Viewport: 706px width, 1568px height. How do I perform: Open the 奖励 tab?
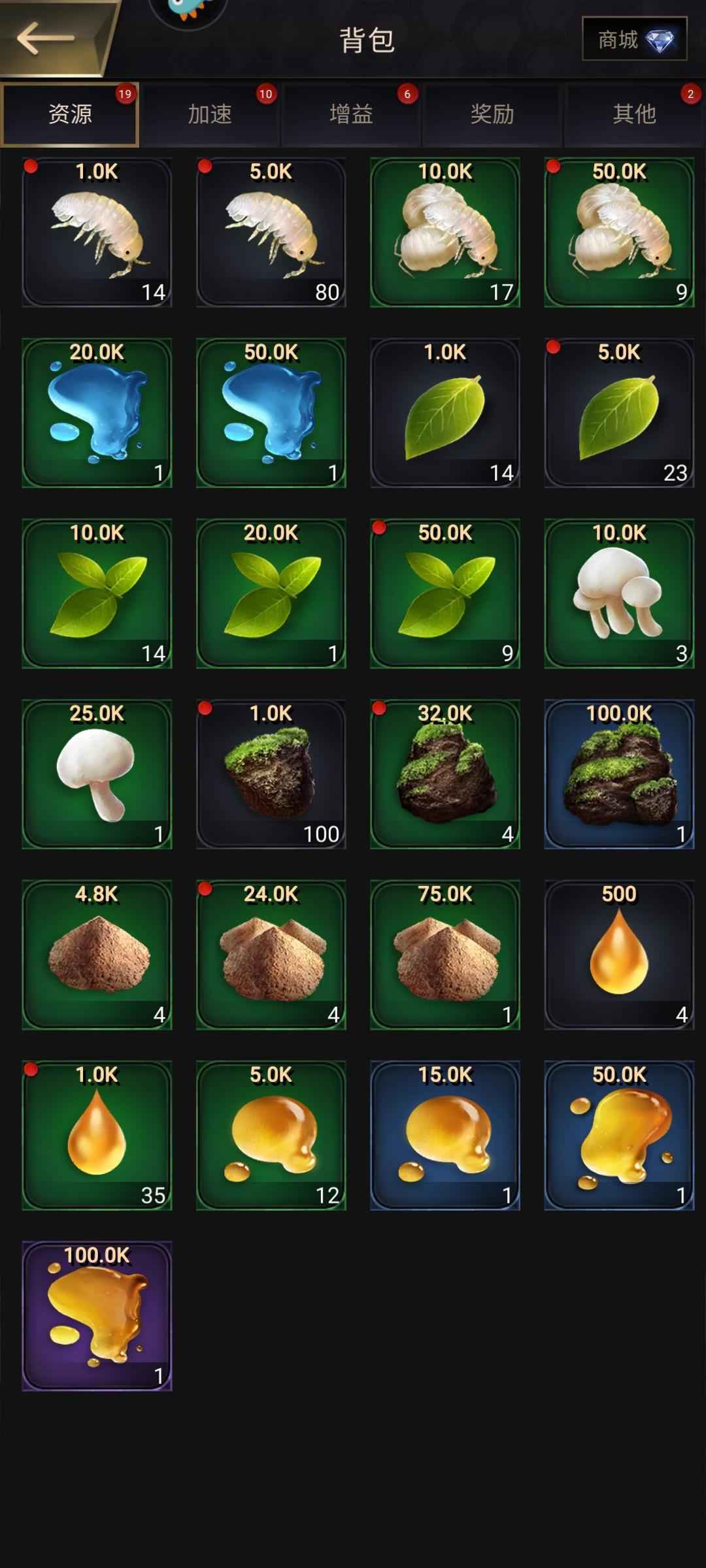492,114
